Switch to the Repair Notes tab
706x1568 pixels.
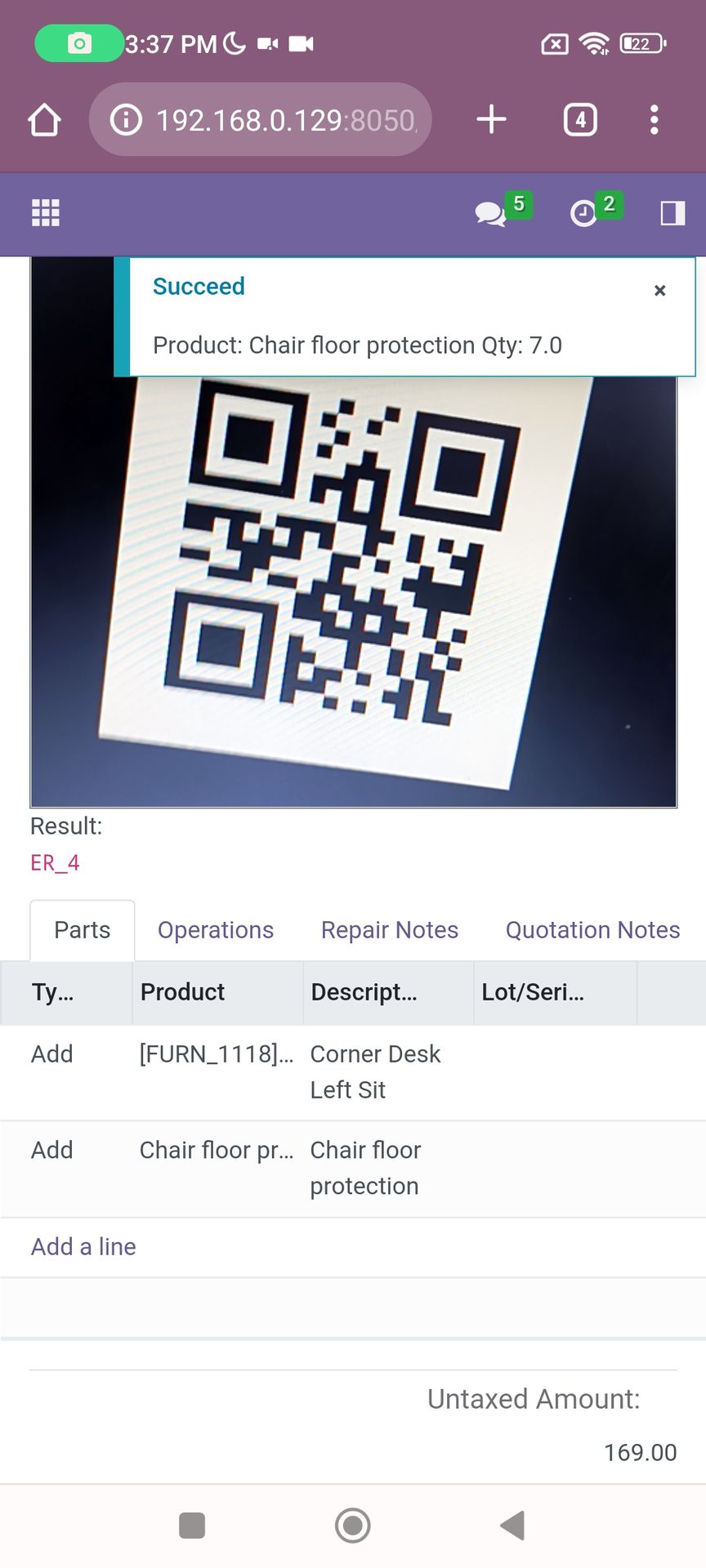(x=389, y=930)
